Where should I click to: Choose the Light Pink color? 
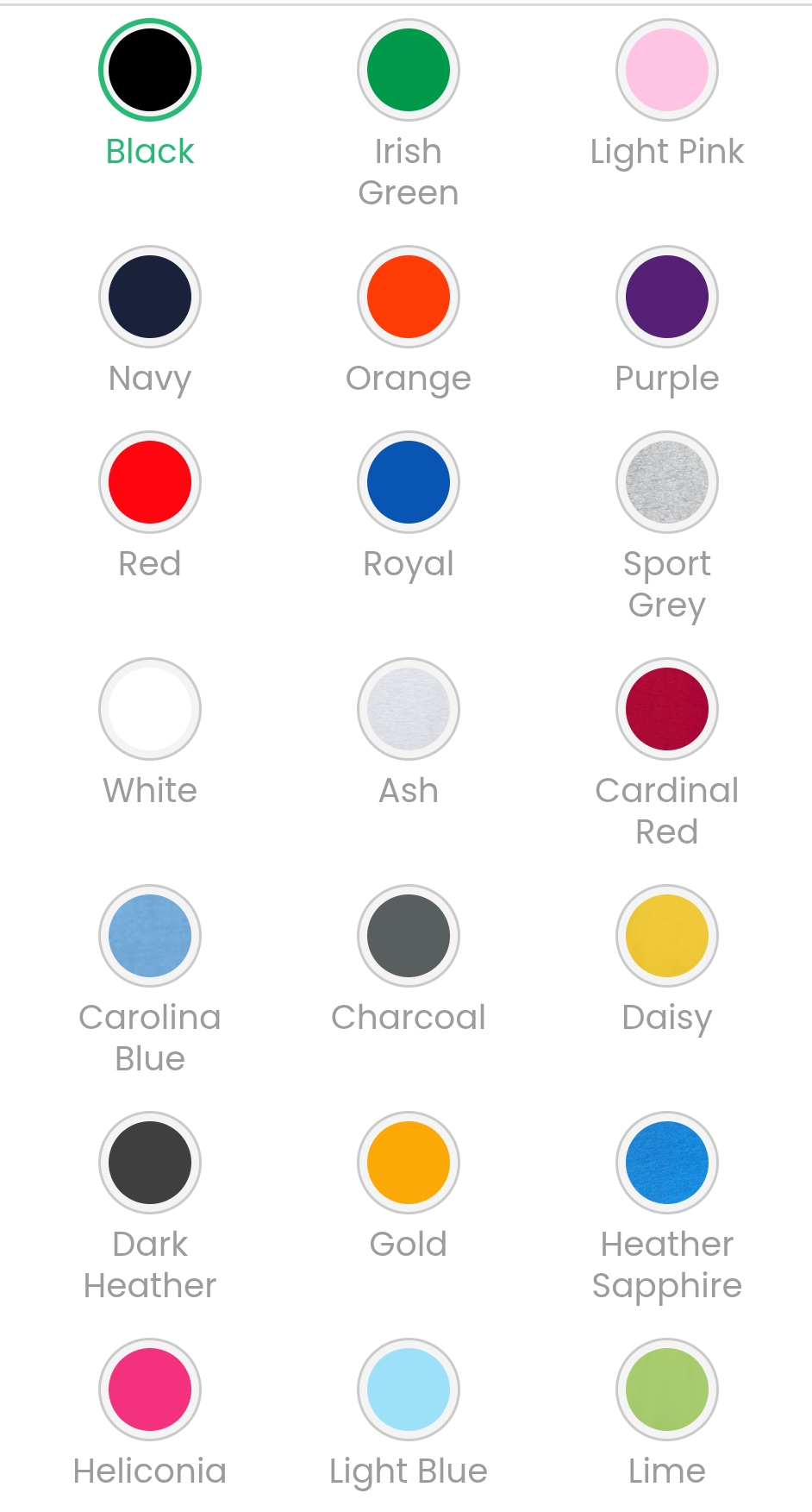click(x=667, y=70)
